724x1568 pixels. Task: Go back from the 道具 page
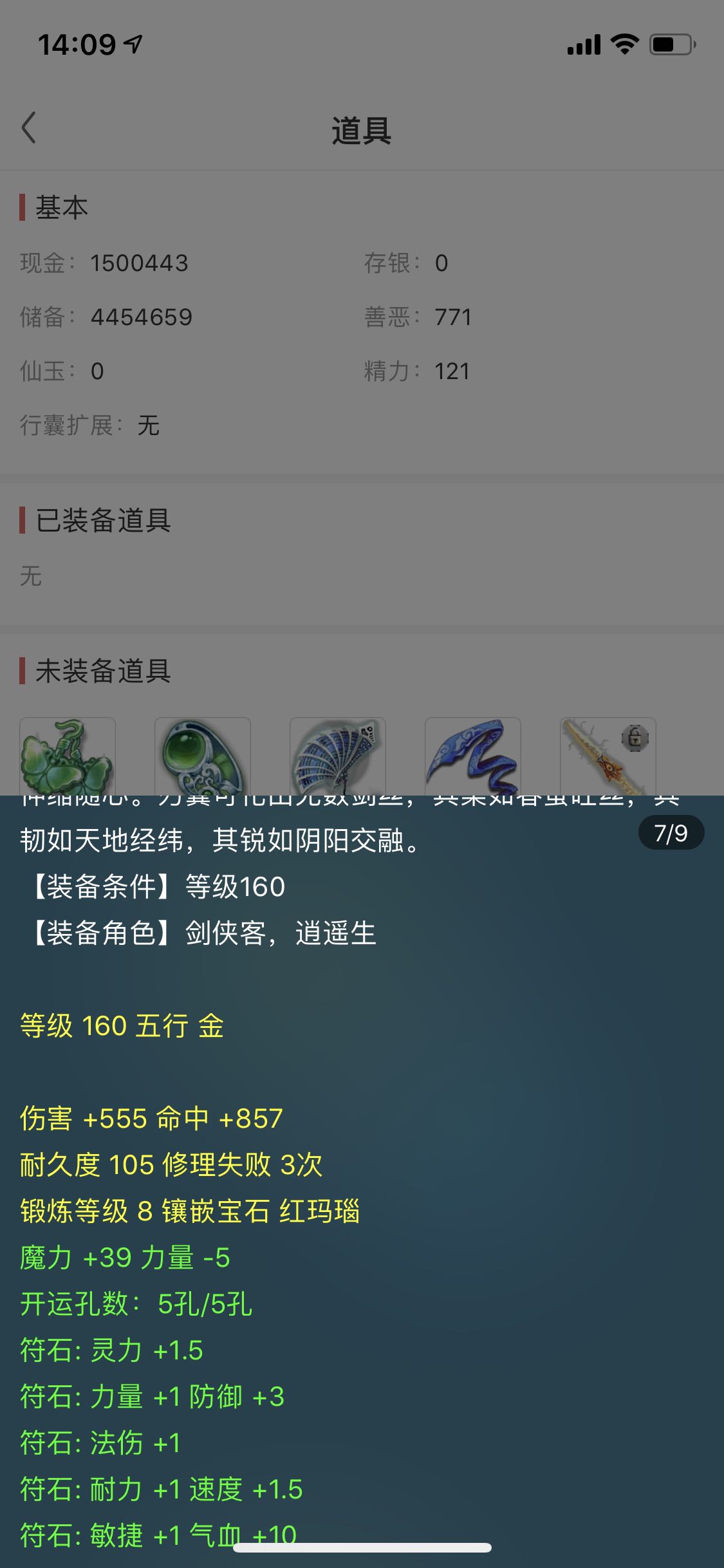coord(29,128)
